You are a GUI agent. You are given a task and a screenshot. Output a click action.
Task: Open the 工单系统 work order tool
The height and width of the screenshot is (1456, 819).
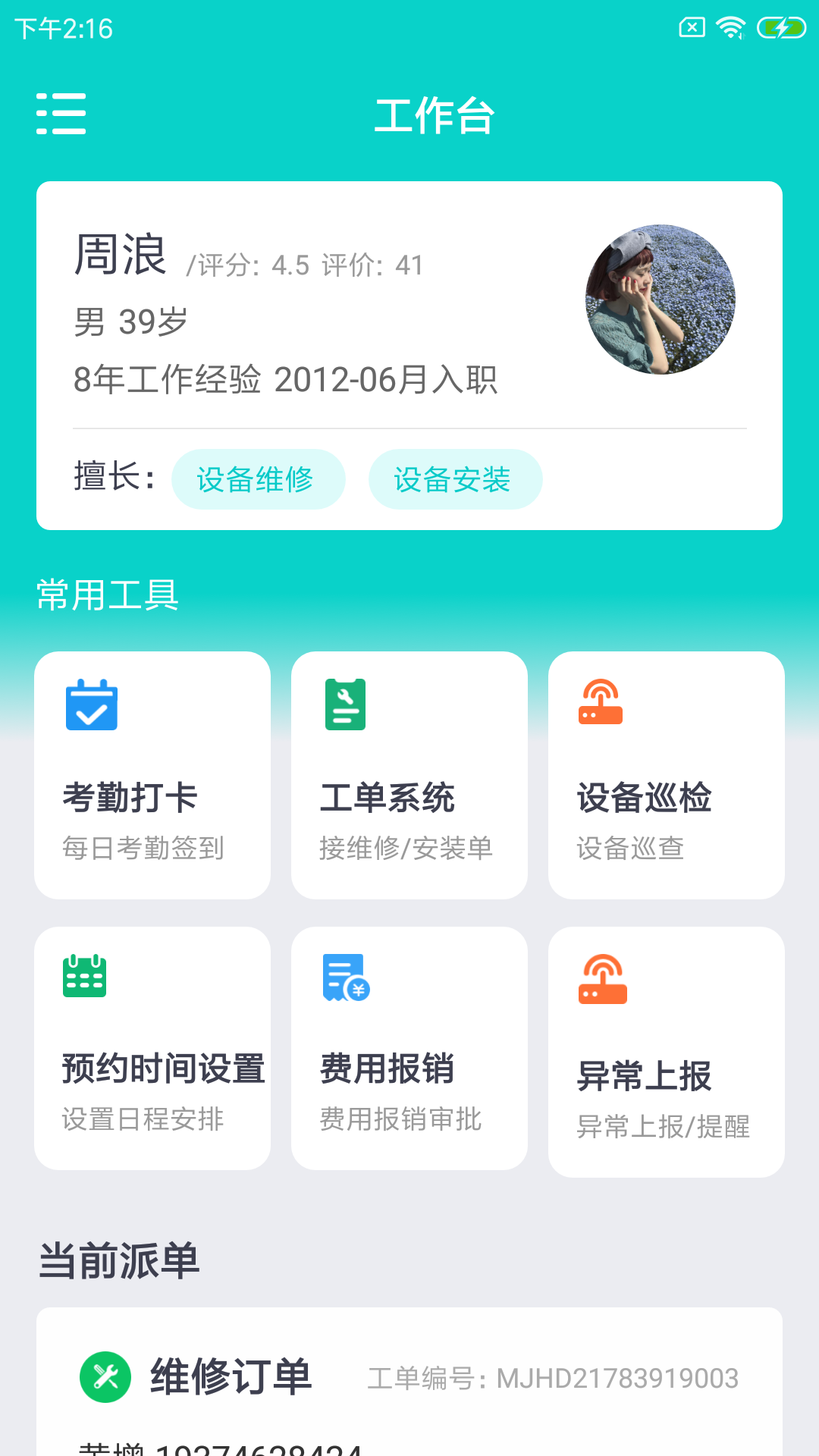(409, 775)
